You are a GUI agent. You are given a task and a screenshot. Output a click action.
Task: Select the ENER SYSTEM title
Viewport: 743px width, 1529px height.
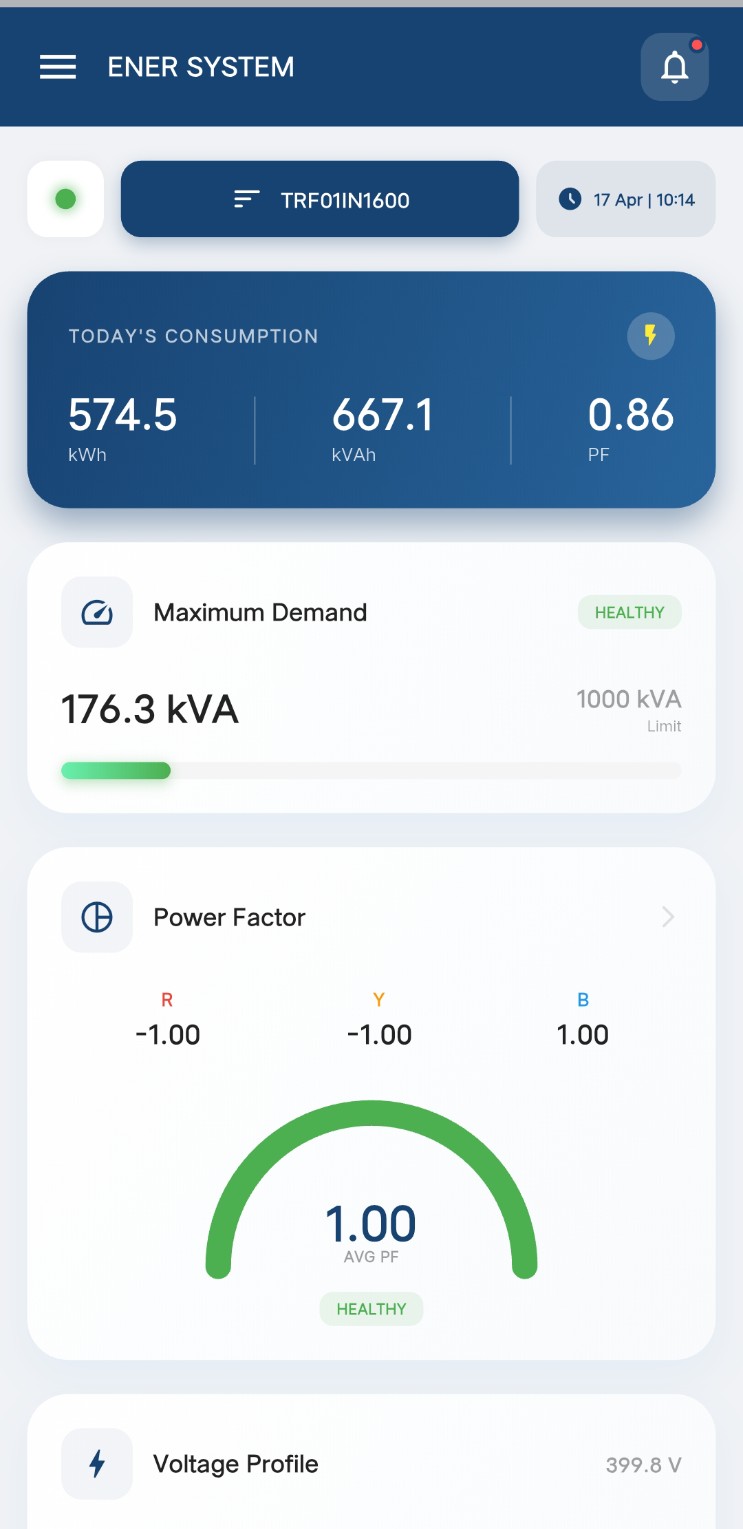[x=200, y=67]
